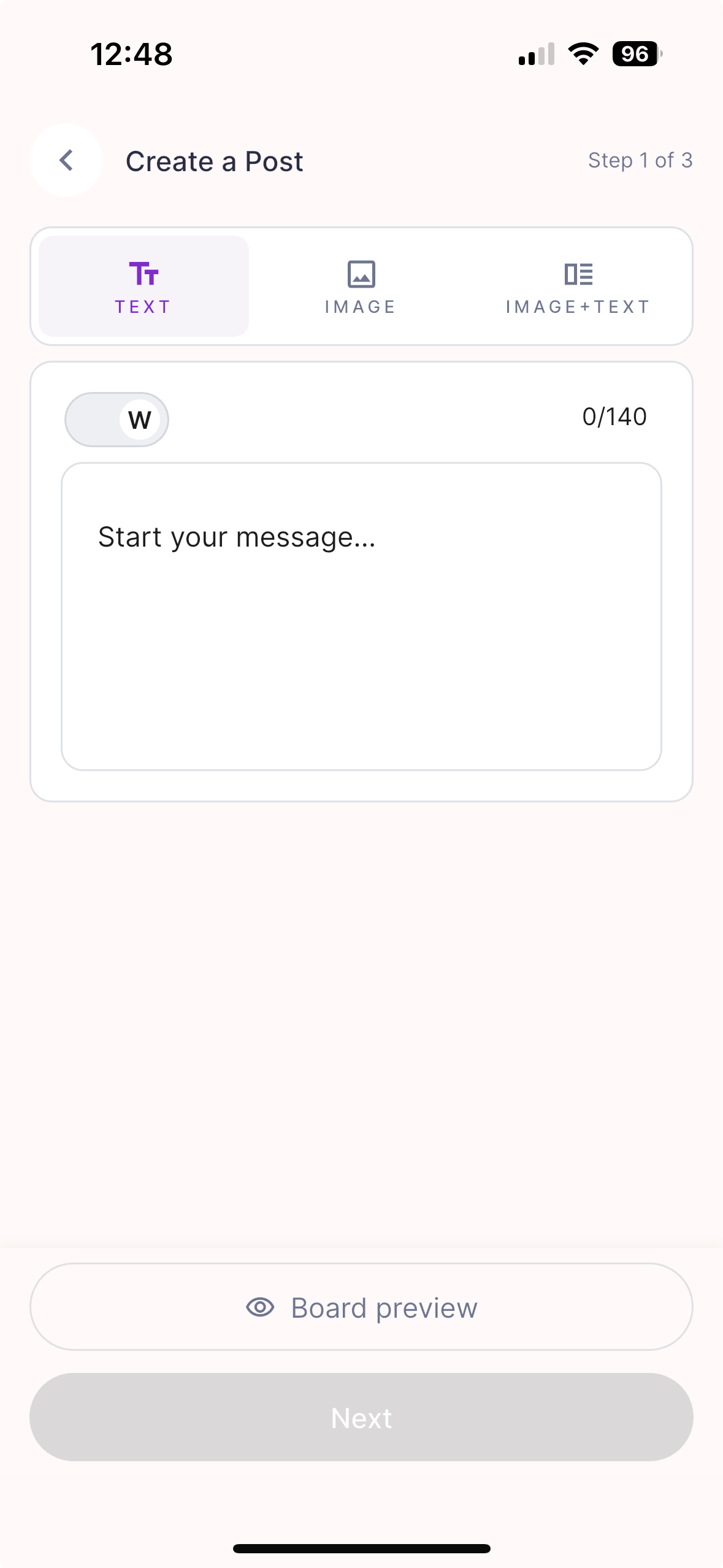Click the 0/140 character counter
The height and width of the screenshot is (1568, 723).
615,416
